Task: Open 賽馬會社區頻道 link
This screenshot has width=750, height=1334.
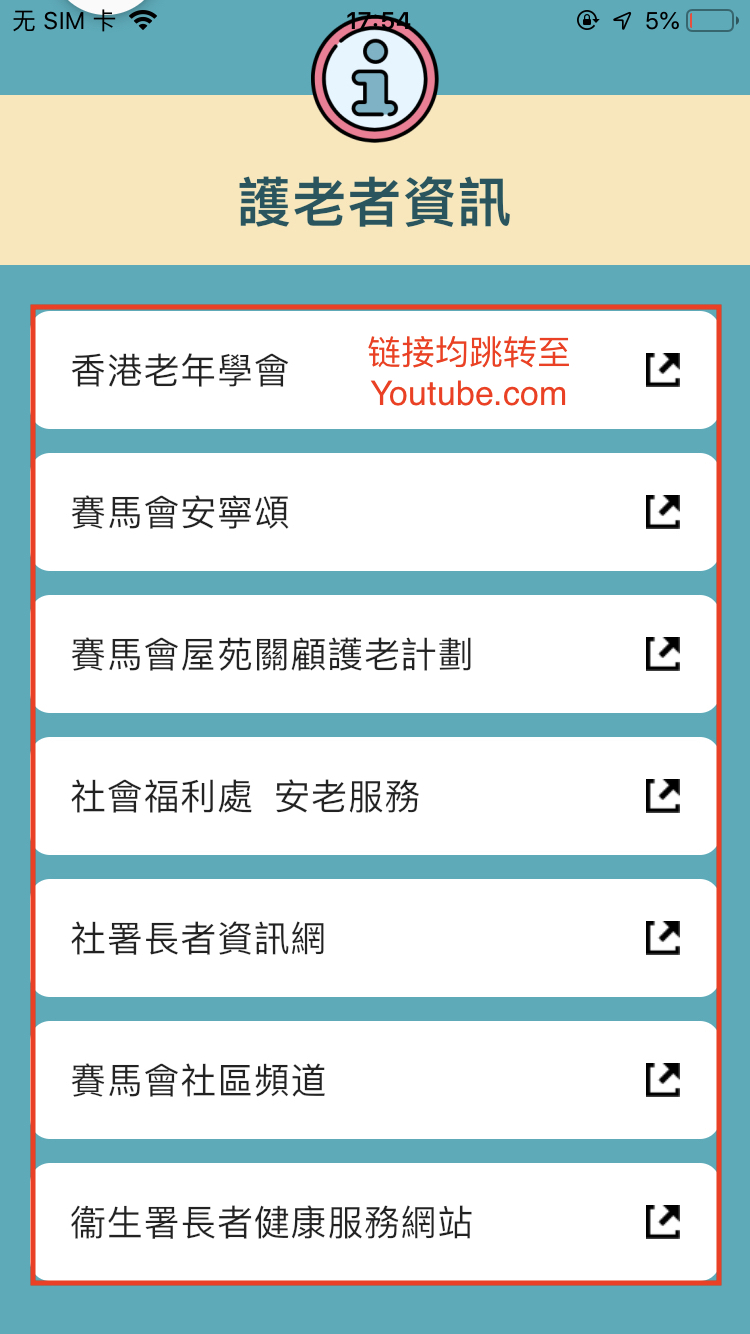Action: click(x=375, y=1080)
